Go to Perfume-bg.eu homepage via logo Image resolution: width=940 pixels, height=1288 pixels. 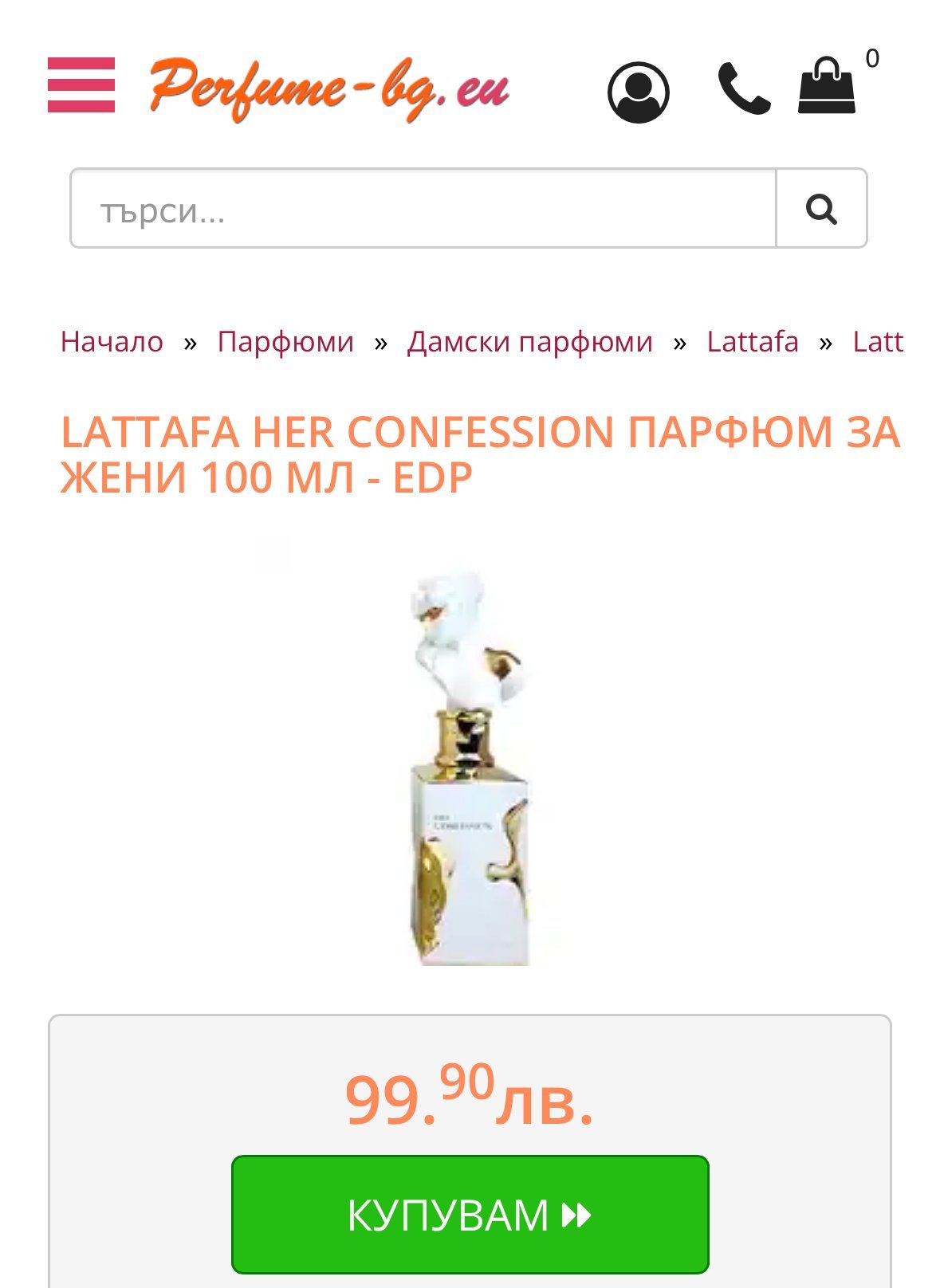tap(328, 88)
